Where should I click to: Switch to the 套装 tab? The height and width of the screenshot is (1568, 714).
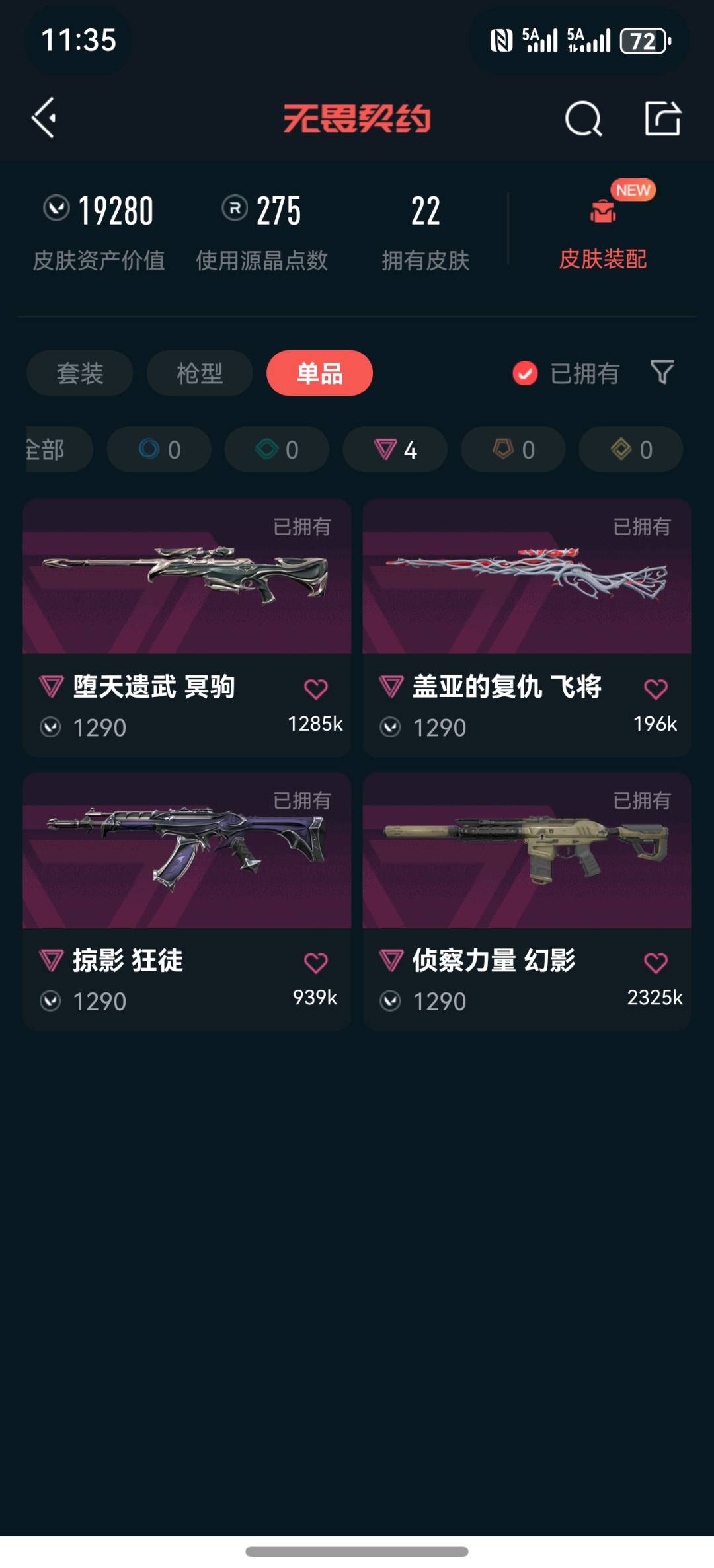click(80, 373)
